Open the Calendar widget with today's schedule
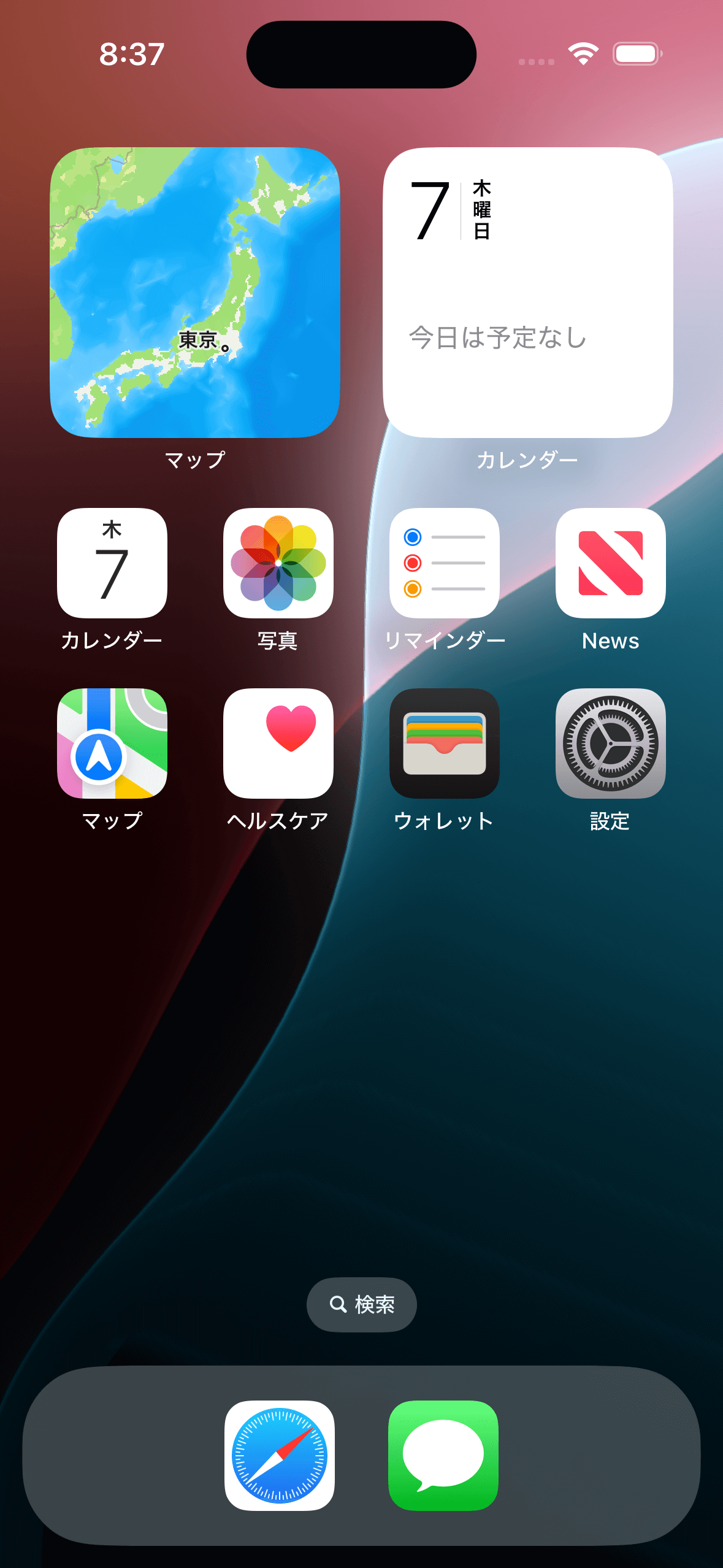Screen dimensions: 723x1568 [527, 293]
